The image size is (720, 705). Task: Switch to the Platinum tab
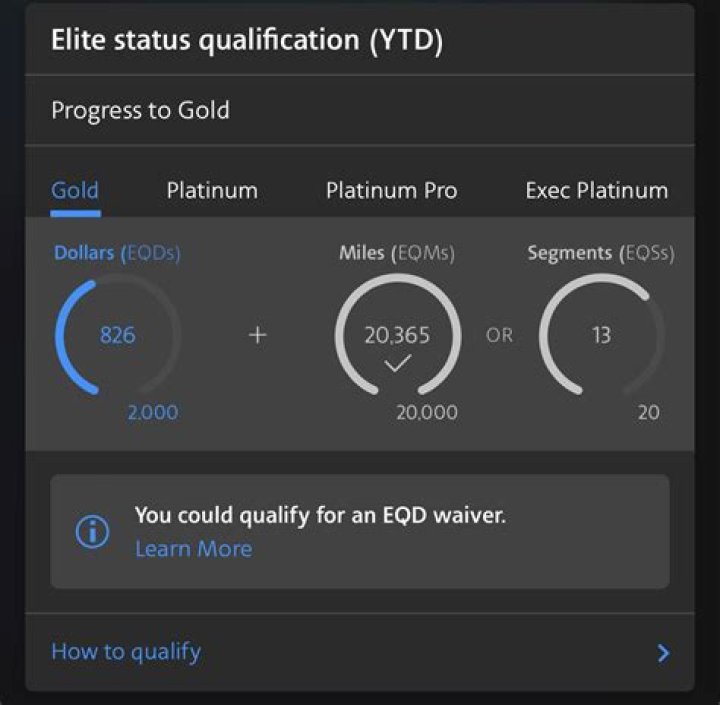pyautogui.click(x=212, y=191)
